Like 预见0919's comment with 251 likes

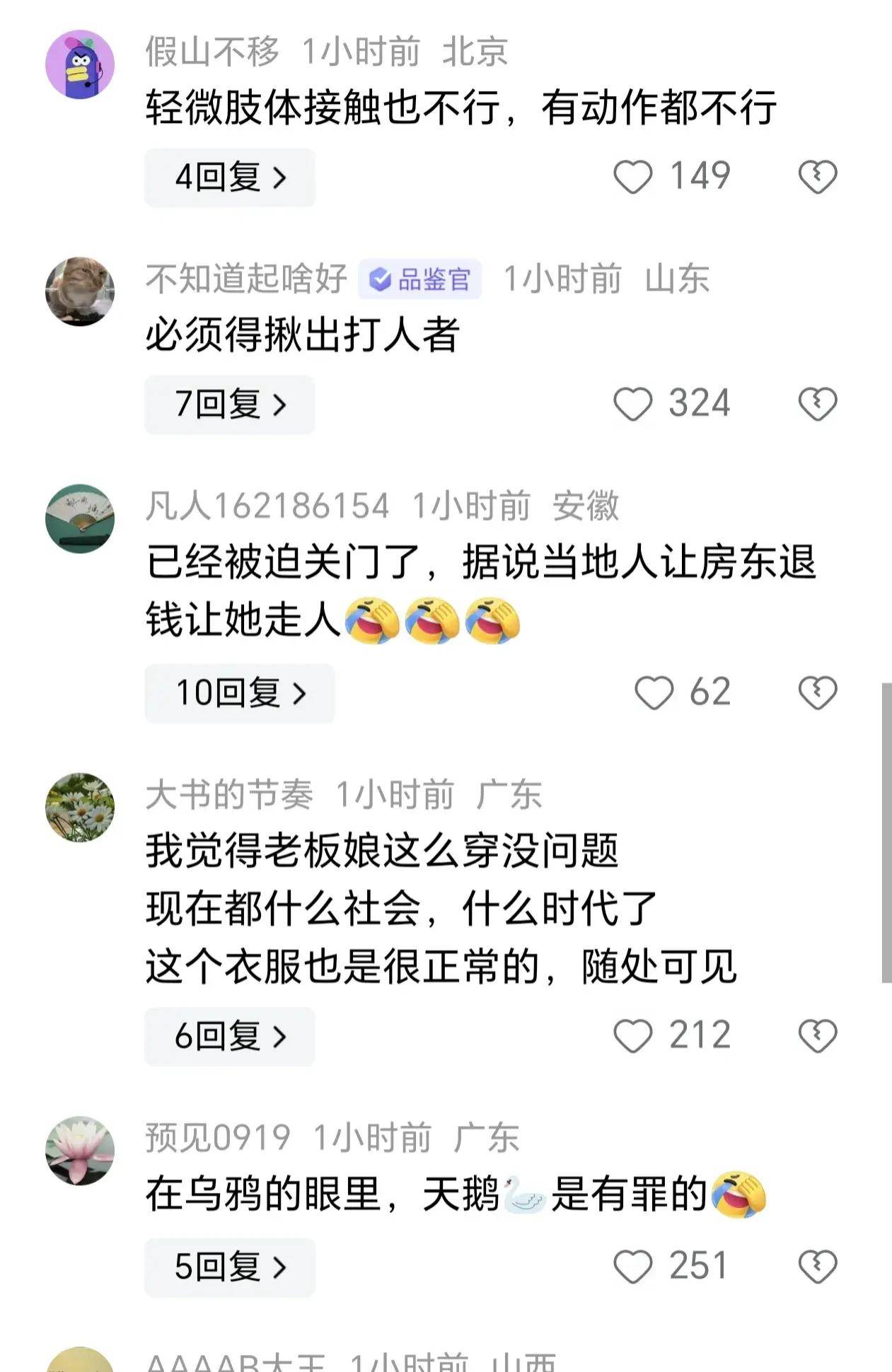[x=632, y=1266]
